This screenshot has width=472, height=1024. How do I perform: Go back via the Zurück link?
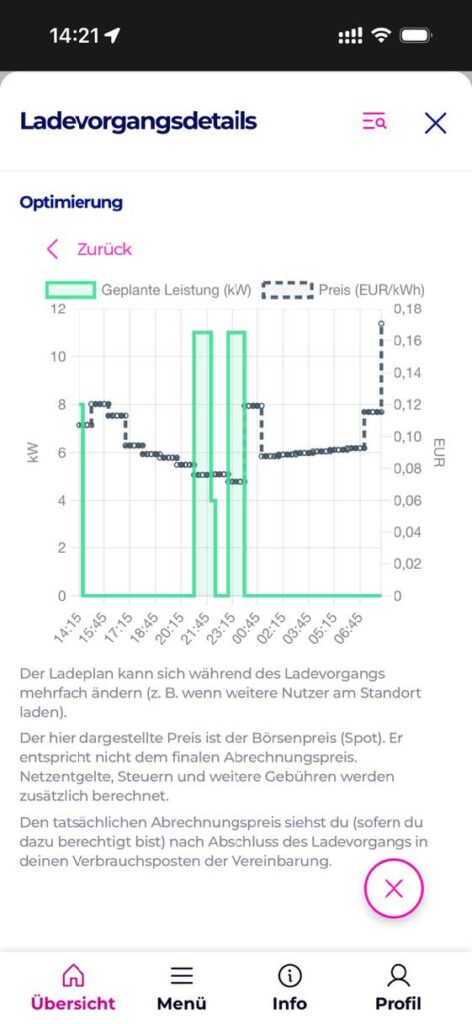click(x=89, y=249)
